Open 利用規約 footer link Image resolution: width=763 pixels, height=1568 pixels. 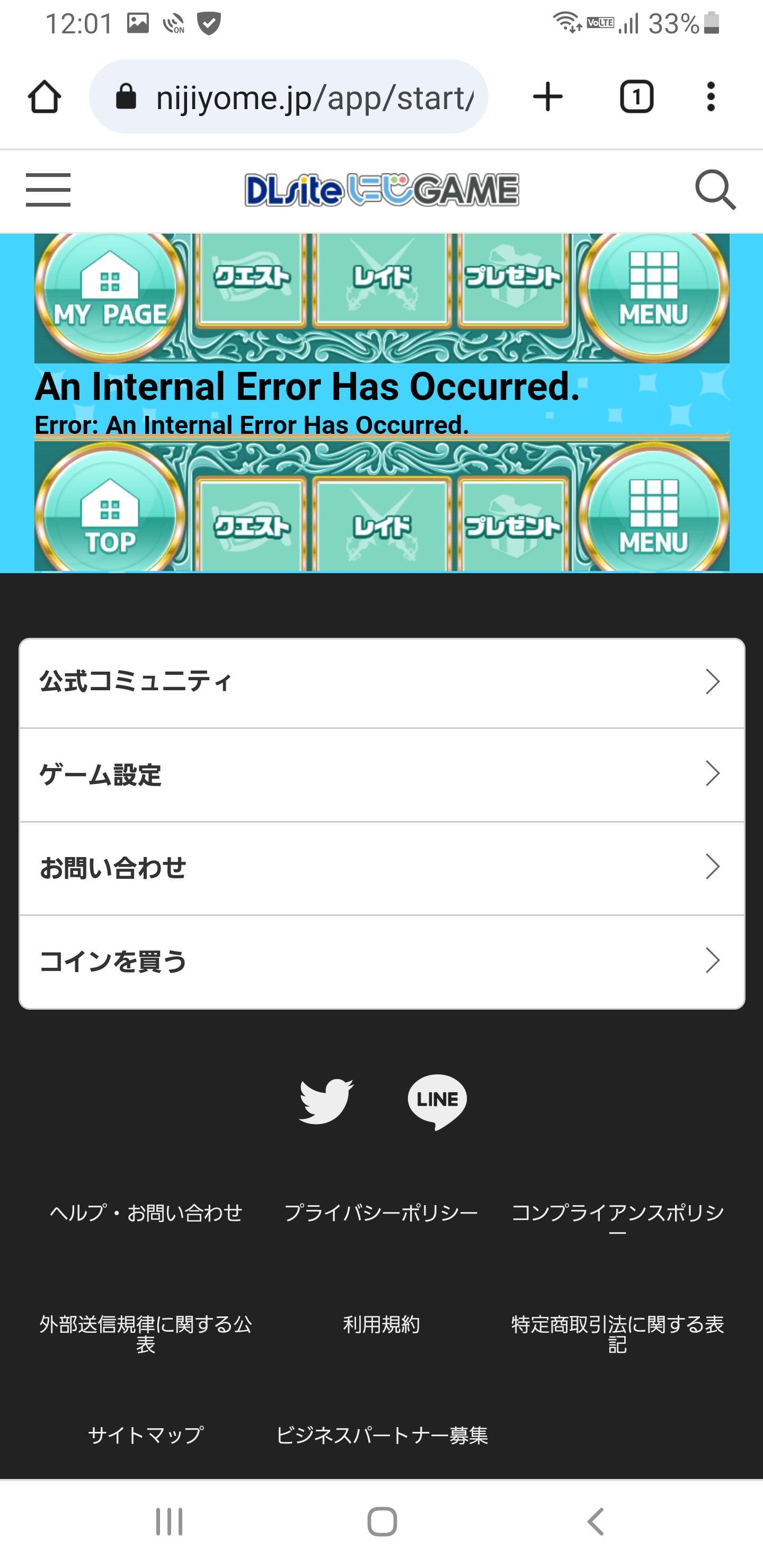pos(381,1324)
